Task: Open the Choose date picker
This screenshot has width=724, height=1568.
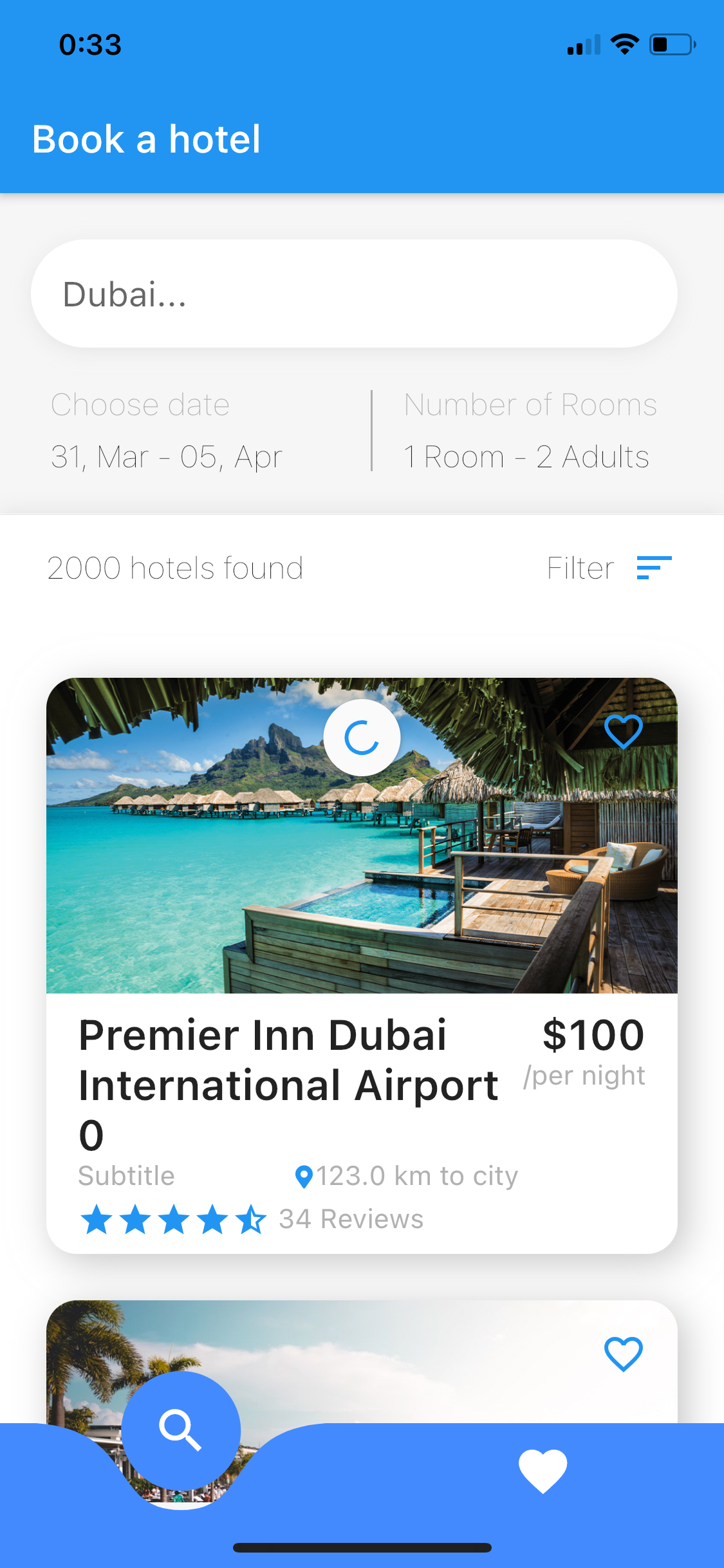Action: click(x=167, y=431)
